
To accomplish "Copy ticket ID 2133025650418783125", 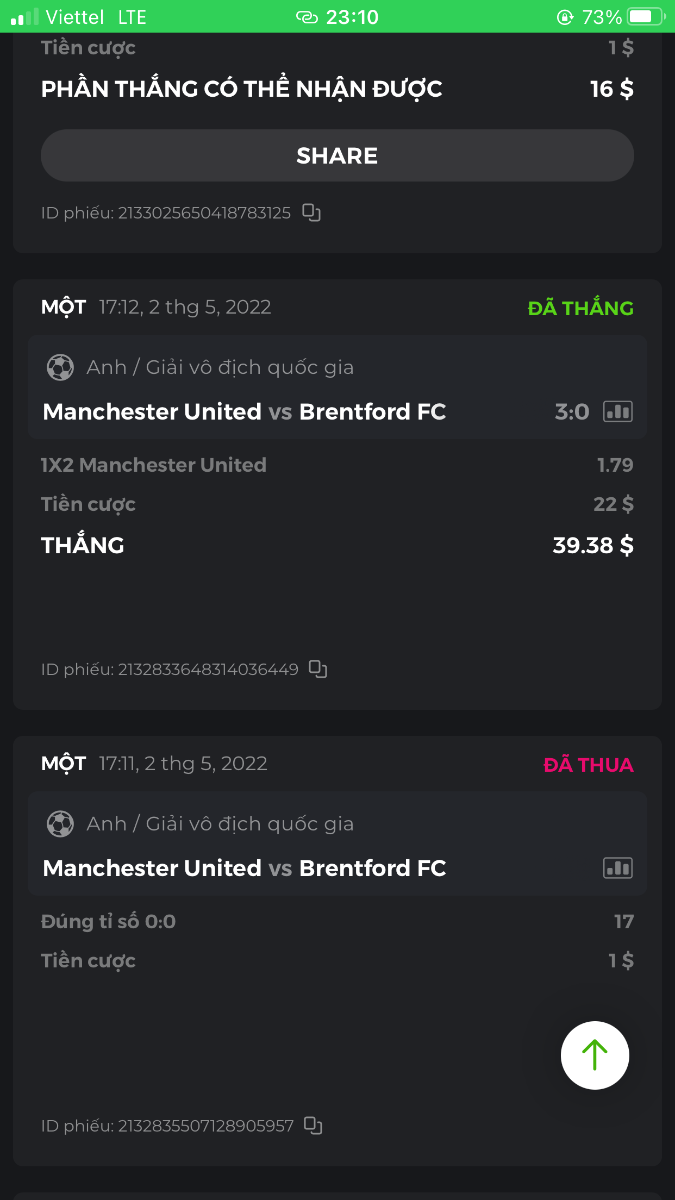I will click(x=312, y=212).
